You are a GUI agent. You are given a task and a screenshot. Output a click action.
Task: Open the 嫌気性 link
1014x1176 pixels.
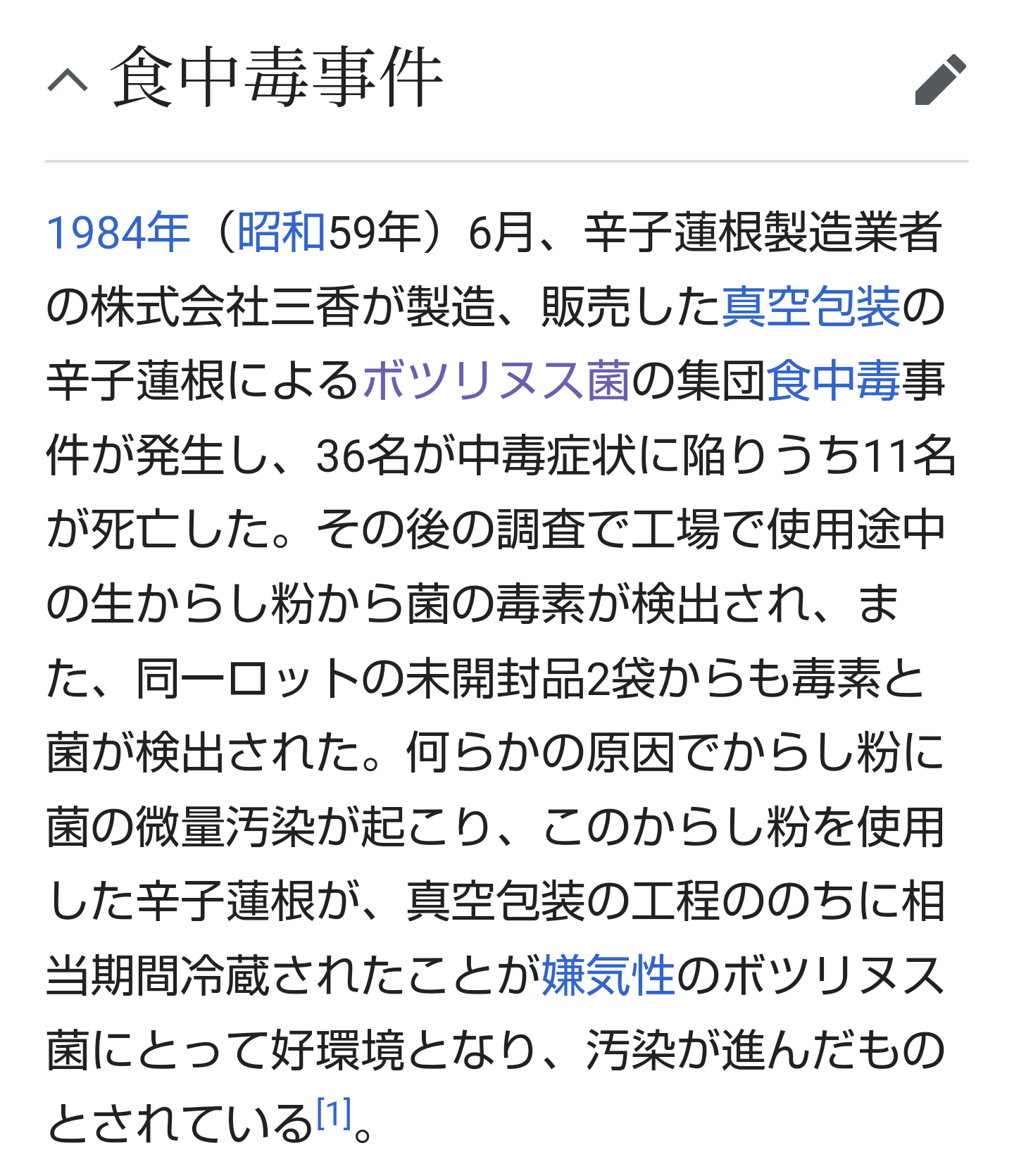pos(608,976)
